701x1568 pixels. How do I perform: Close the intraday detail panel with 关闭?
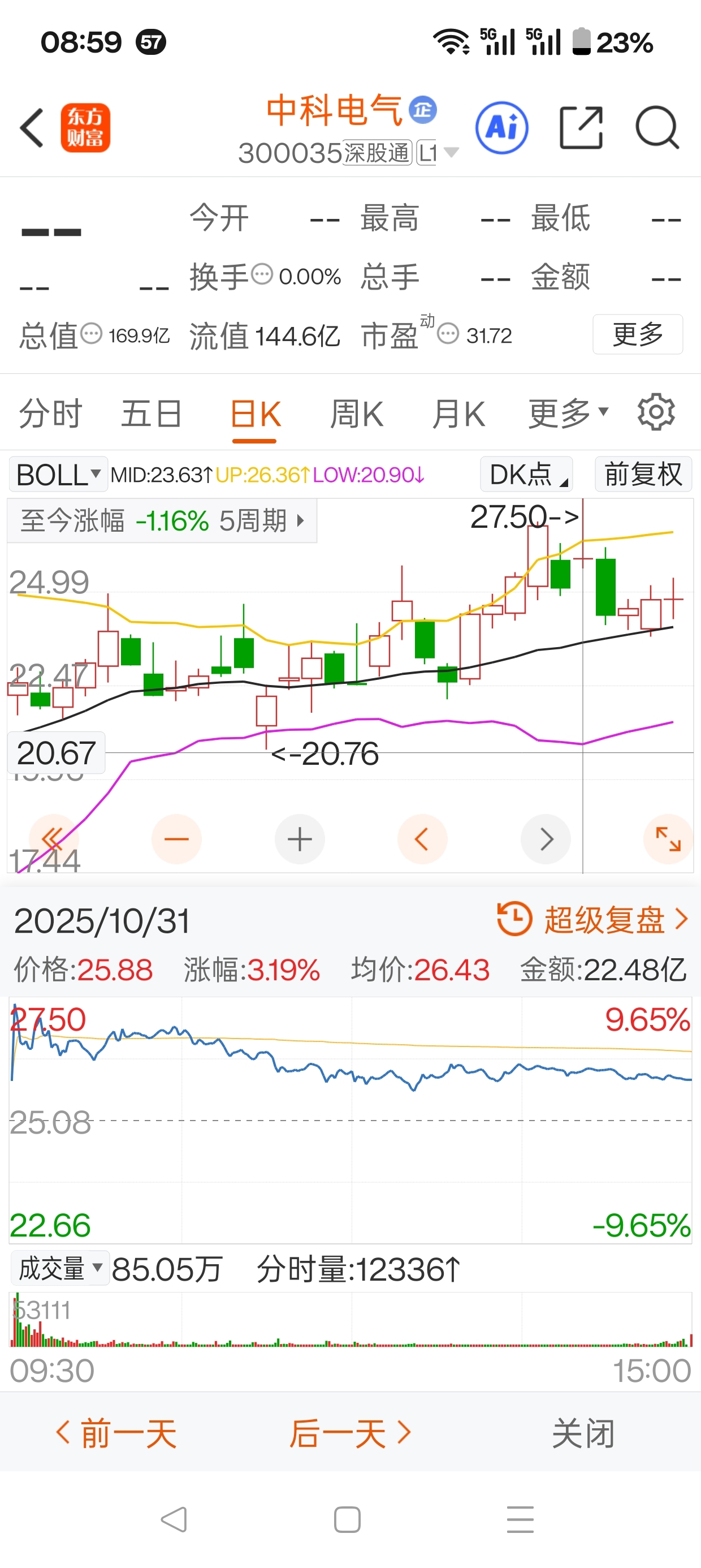click(x=583, y=1433)
